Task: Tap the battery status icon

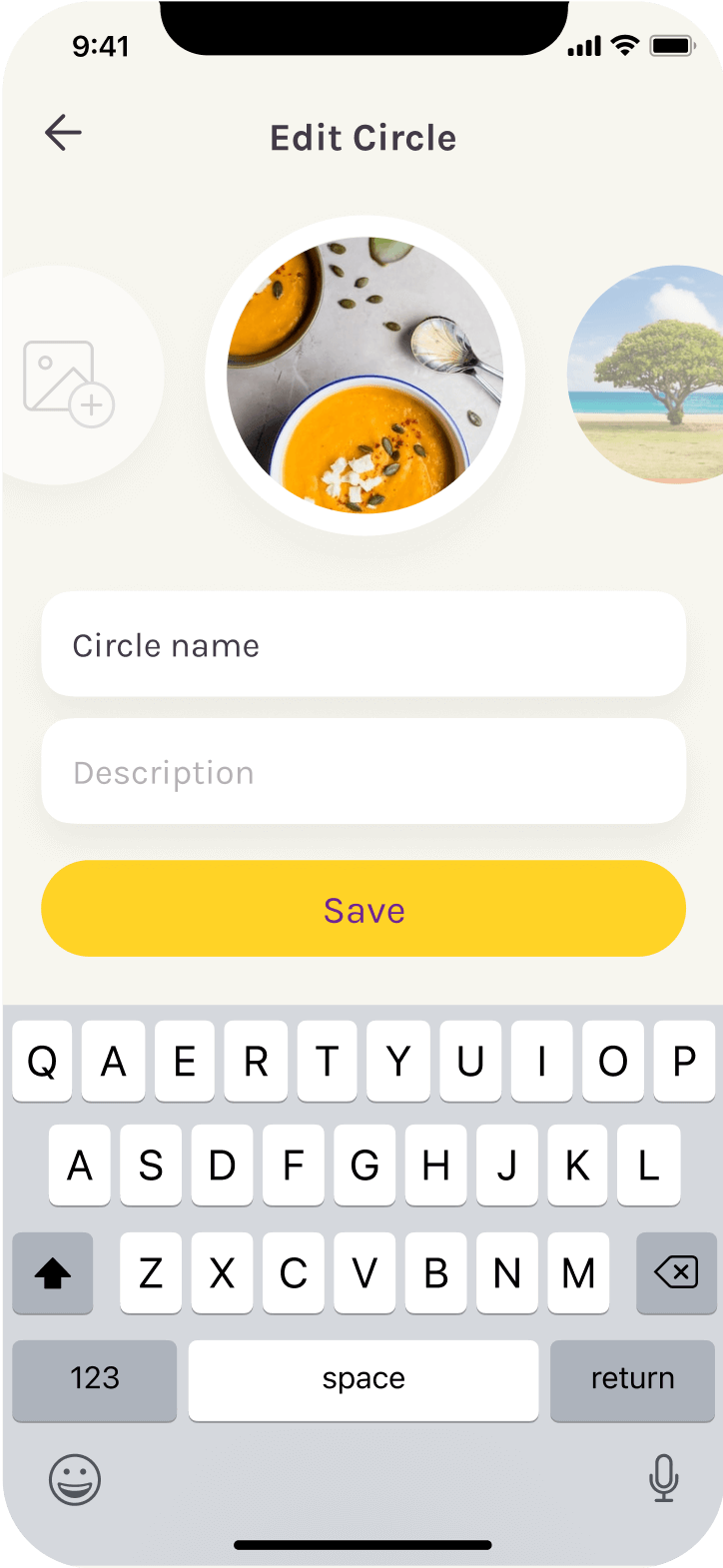Action: [x=671, y=45]
